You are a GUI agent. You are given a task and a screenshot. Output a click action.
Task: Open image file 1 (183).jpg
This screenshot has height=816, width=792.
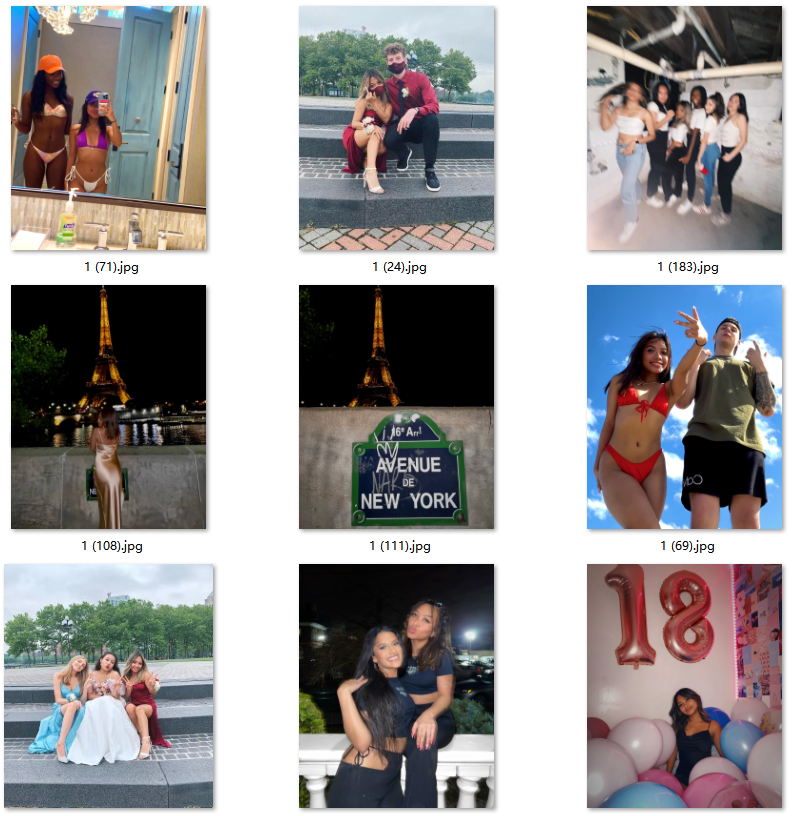pyautogui.click(x=684, y=128)
